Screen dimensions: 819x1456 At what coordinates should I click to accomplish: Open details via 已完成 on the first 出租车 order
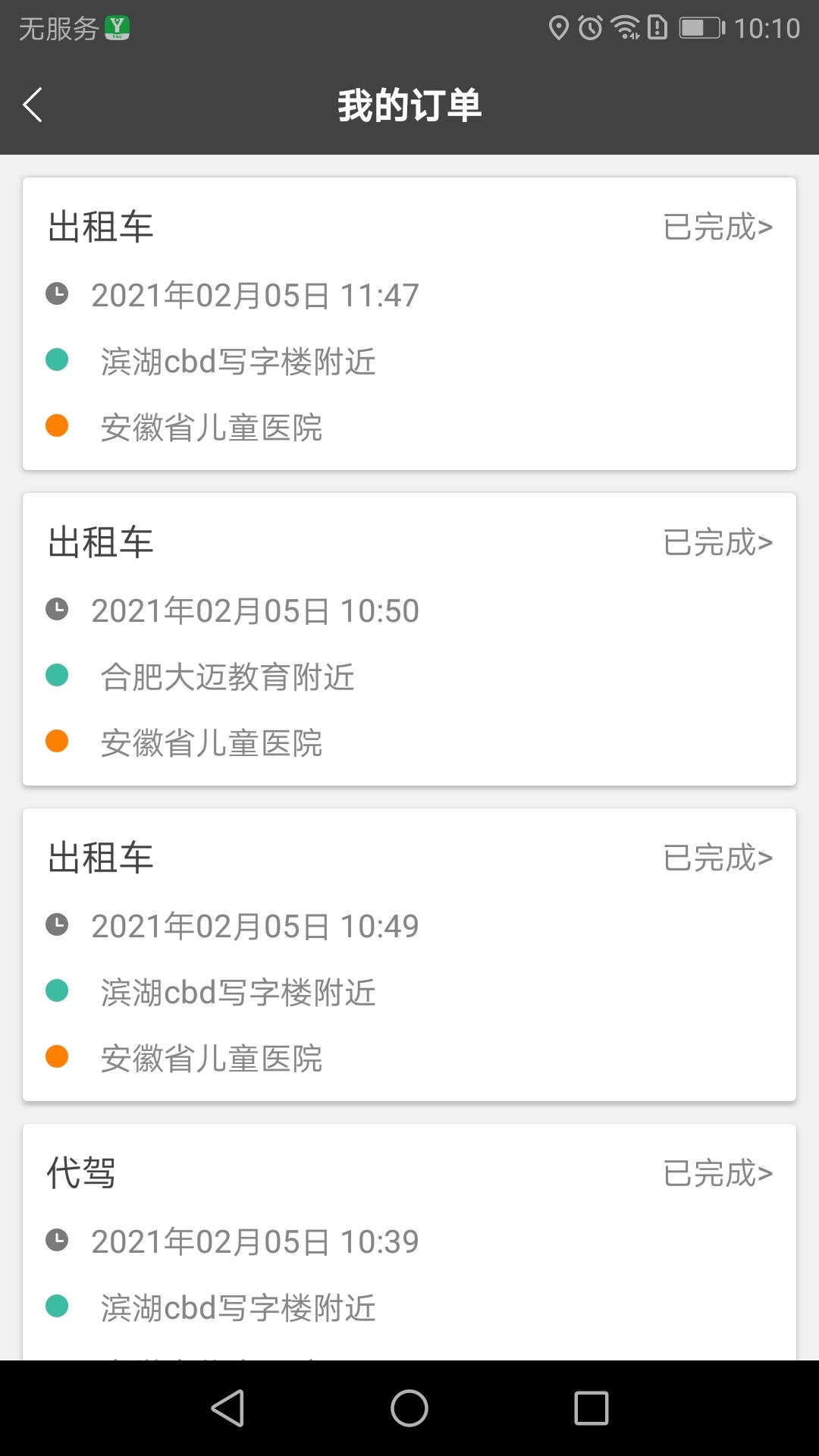point(716,227)
